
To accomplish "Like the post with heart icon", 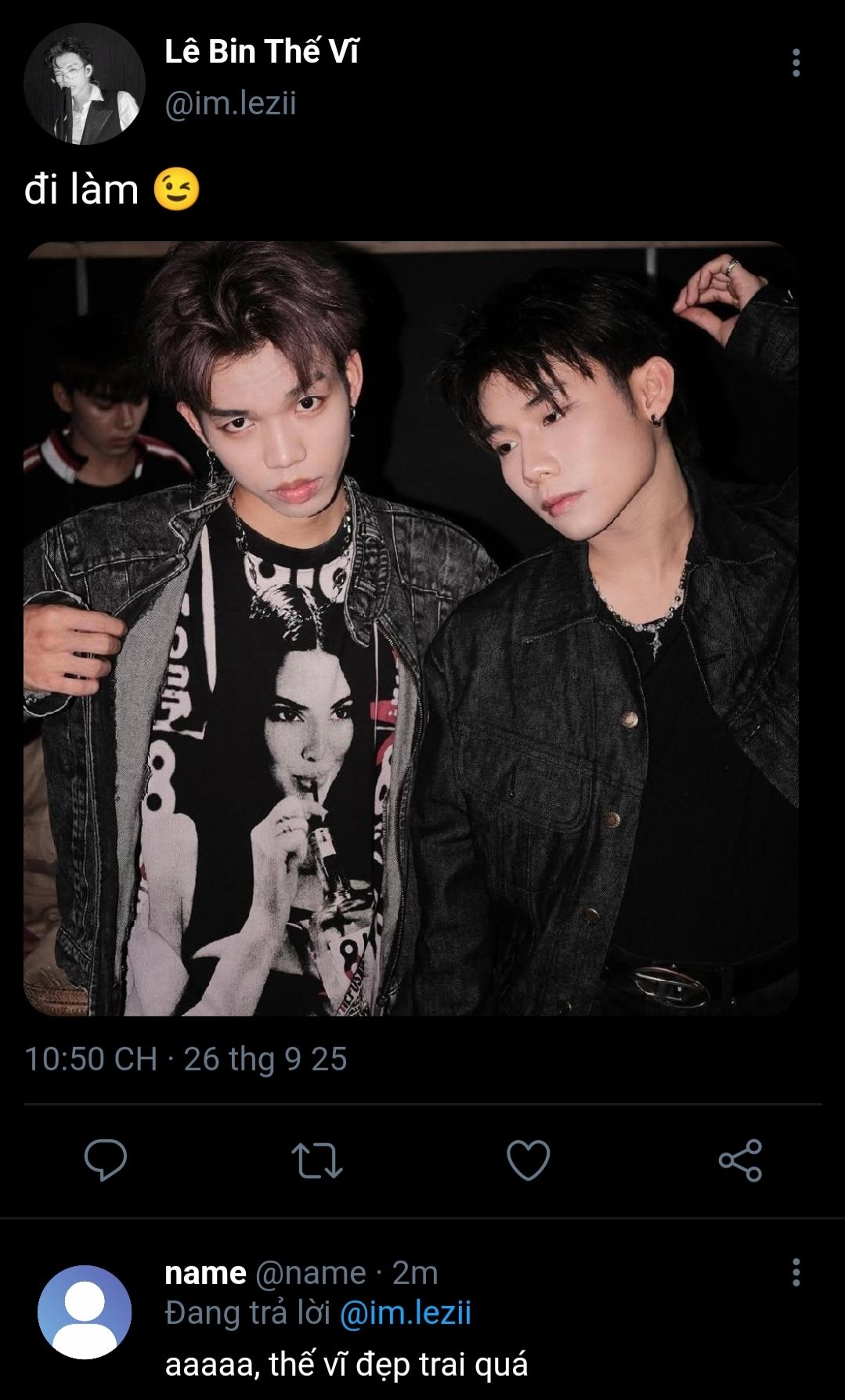I will click(x=529, y=1160).
